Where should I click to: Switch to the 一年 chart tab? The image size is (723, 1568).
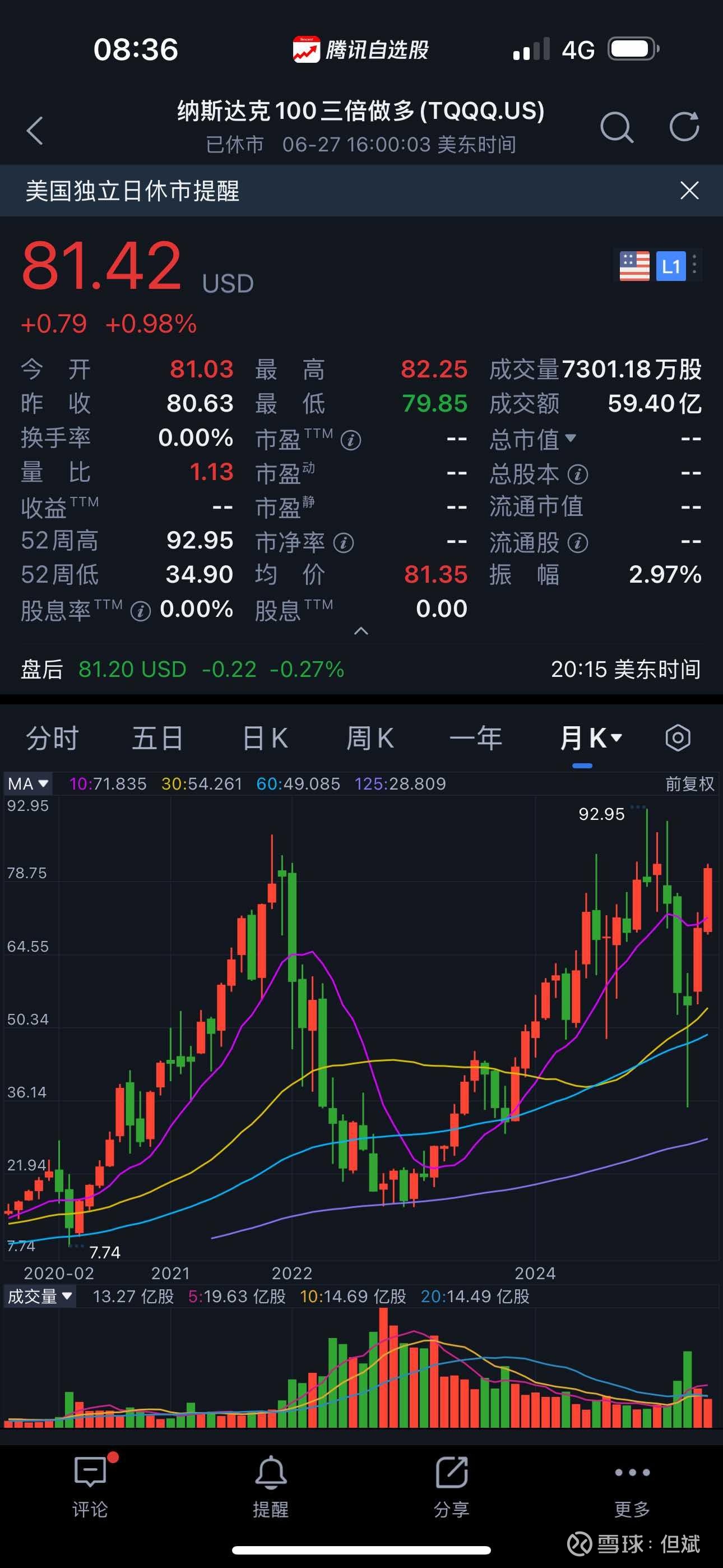(476, 739)
